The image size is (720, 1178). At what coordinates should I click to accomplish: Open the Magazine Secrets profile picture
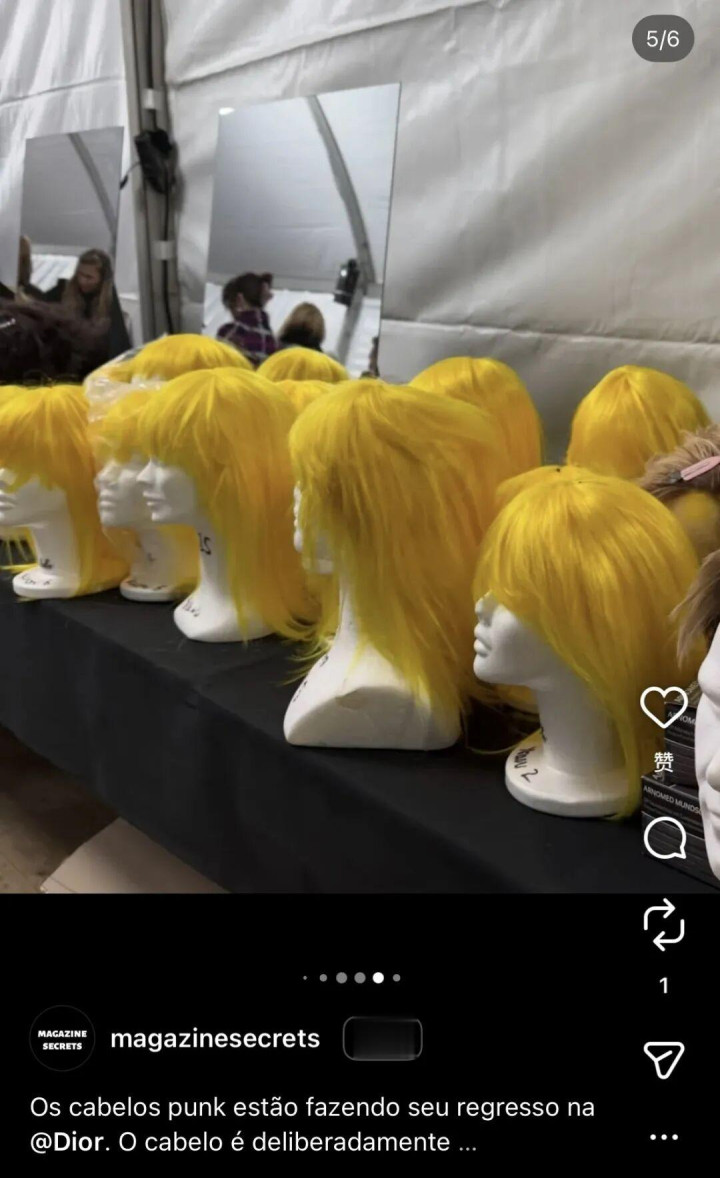point(62,1039)
